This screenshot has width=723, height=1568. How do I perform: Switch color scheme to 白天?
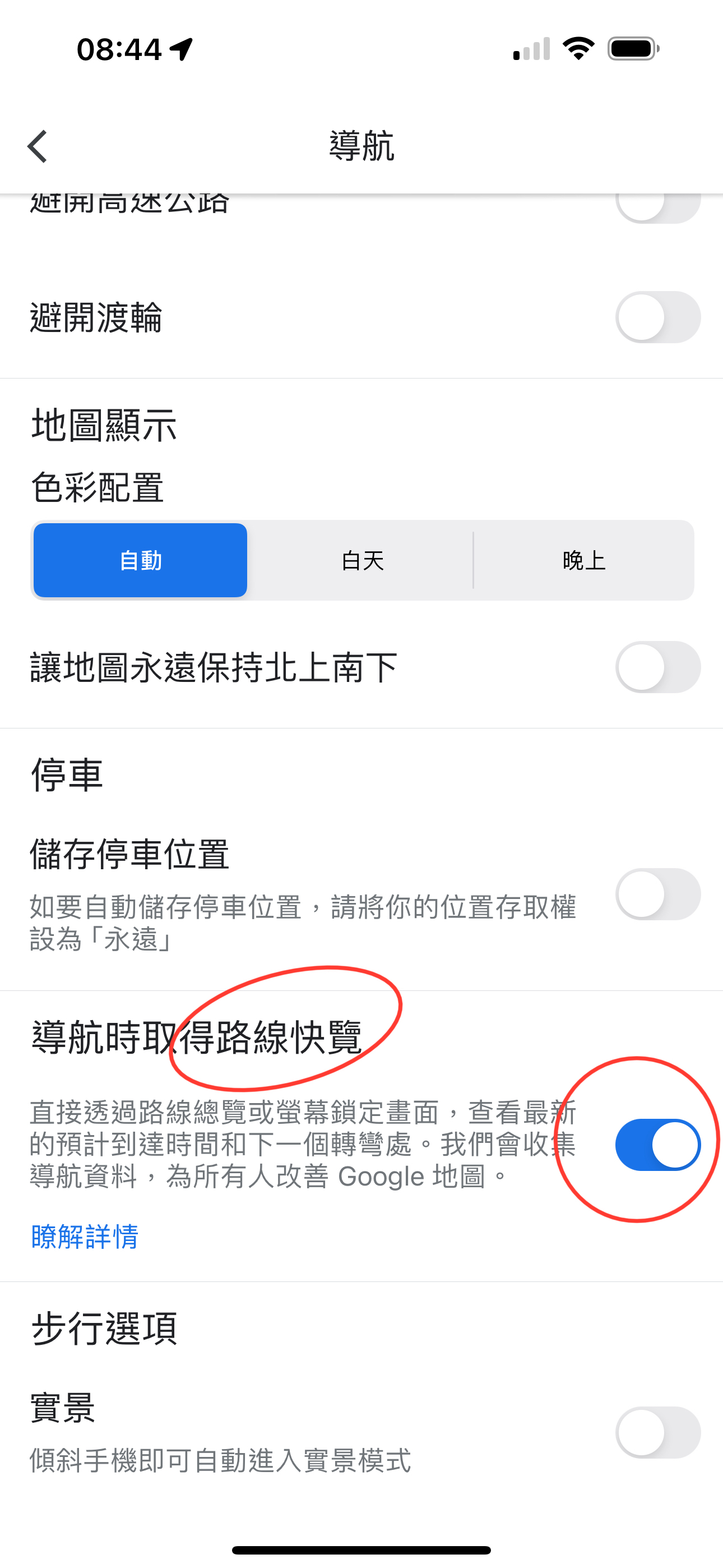pyautogui.click(x=362, y=560)
